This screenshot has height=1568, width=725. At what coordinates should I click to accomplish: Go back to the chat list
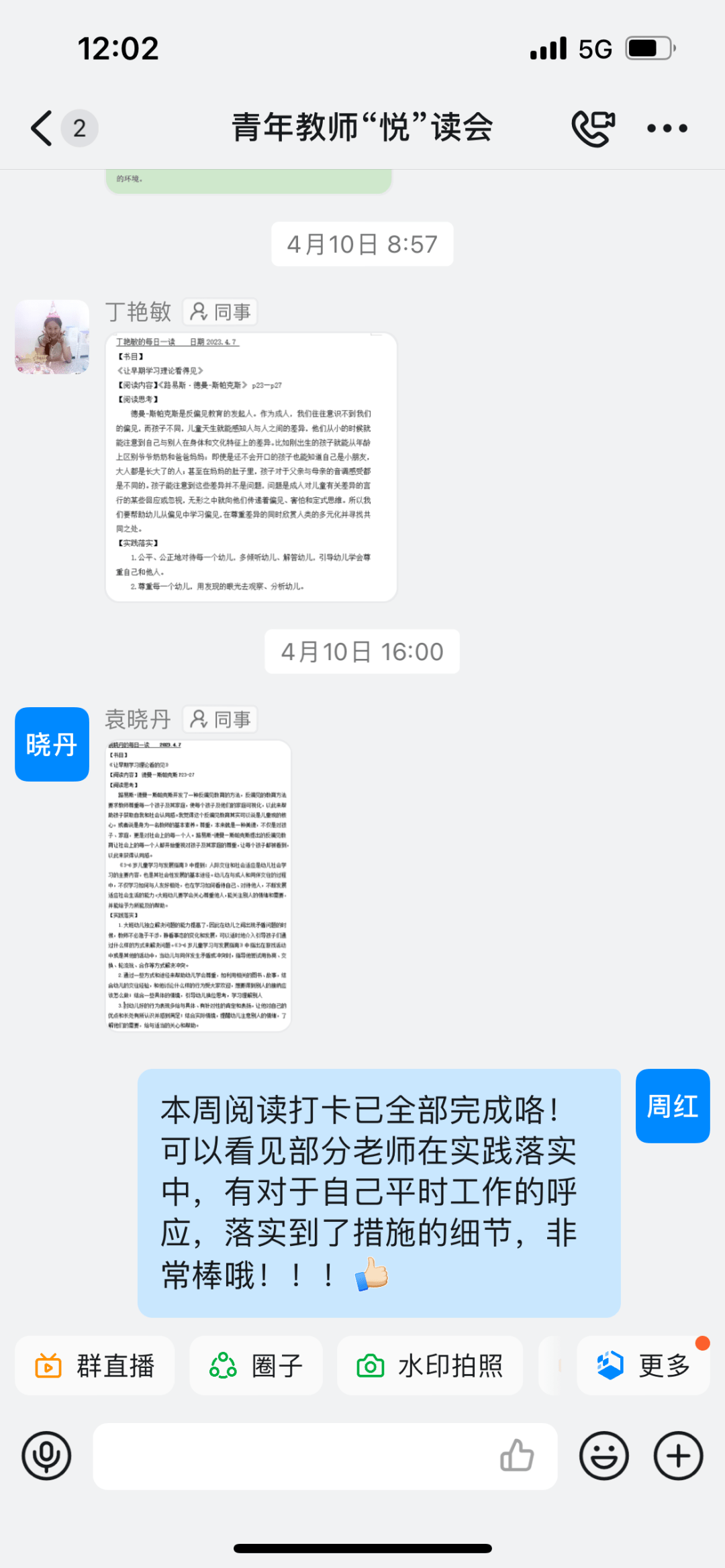[42, 127]
